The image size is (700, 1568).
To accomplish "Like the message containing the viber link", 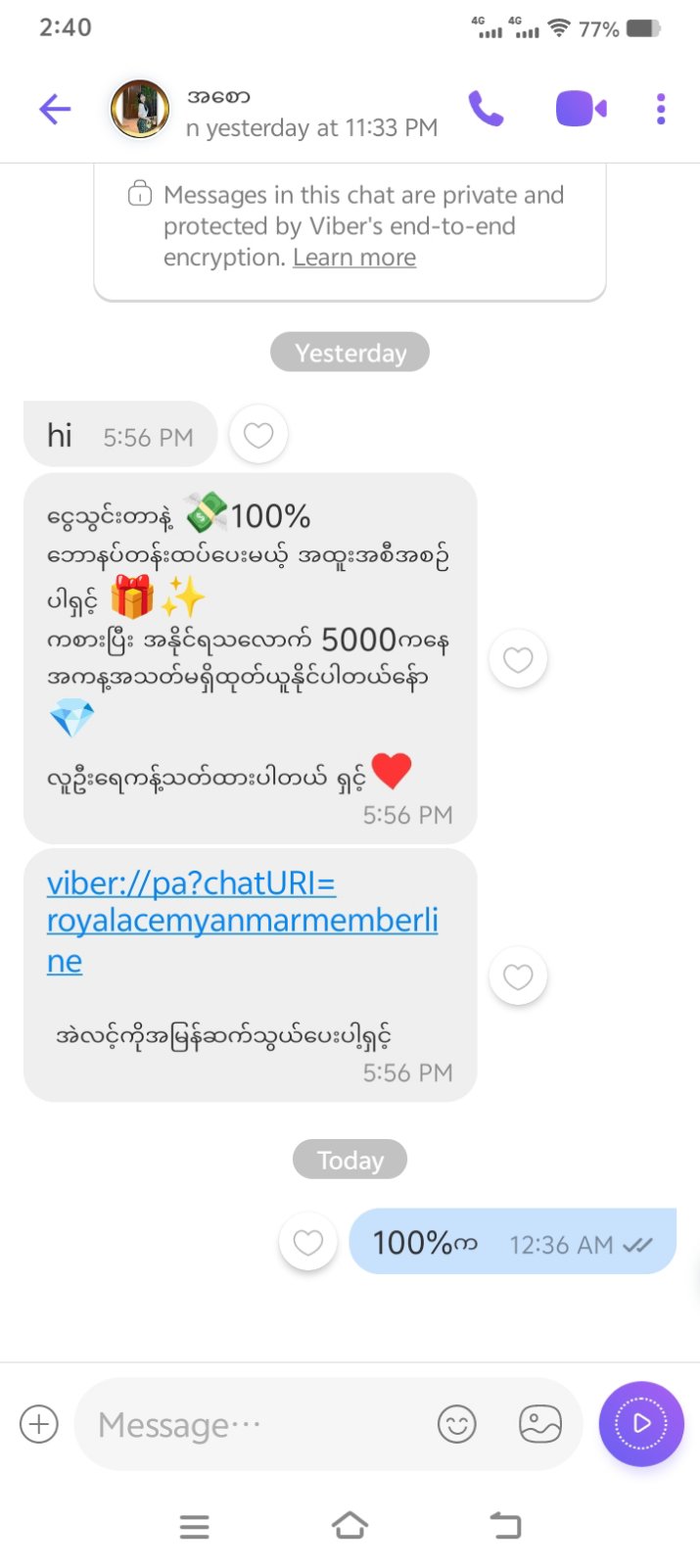I will [x=518, y=976].
